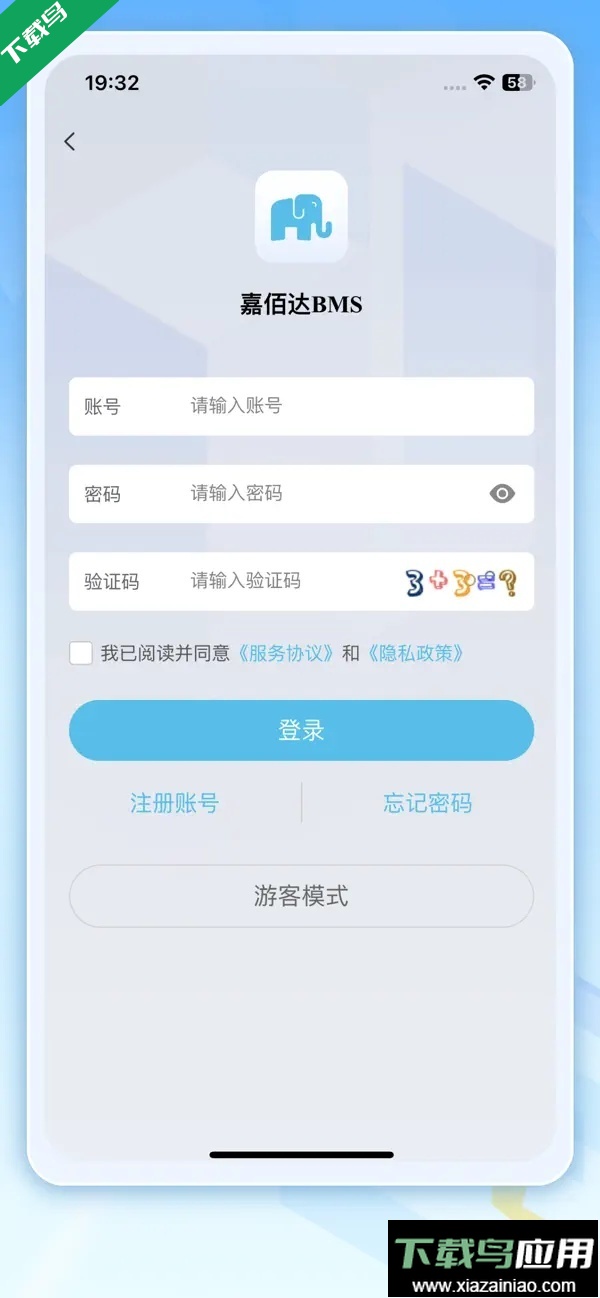Open the 《服务协议》 link
The width and height of the screenshot is (600, 1298).
[x=285, y=654]
